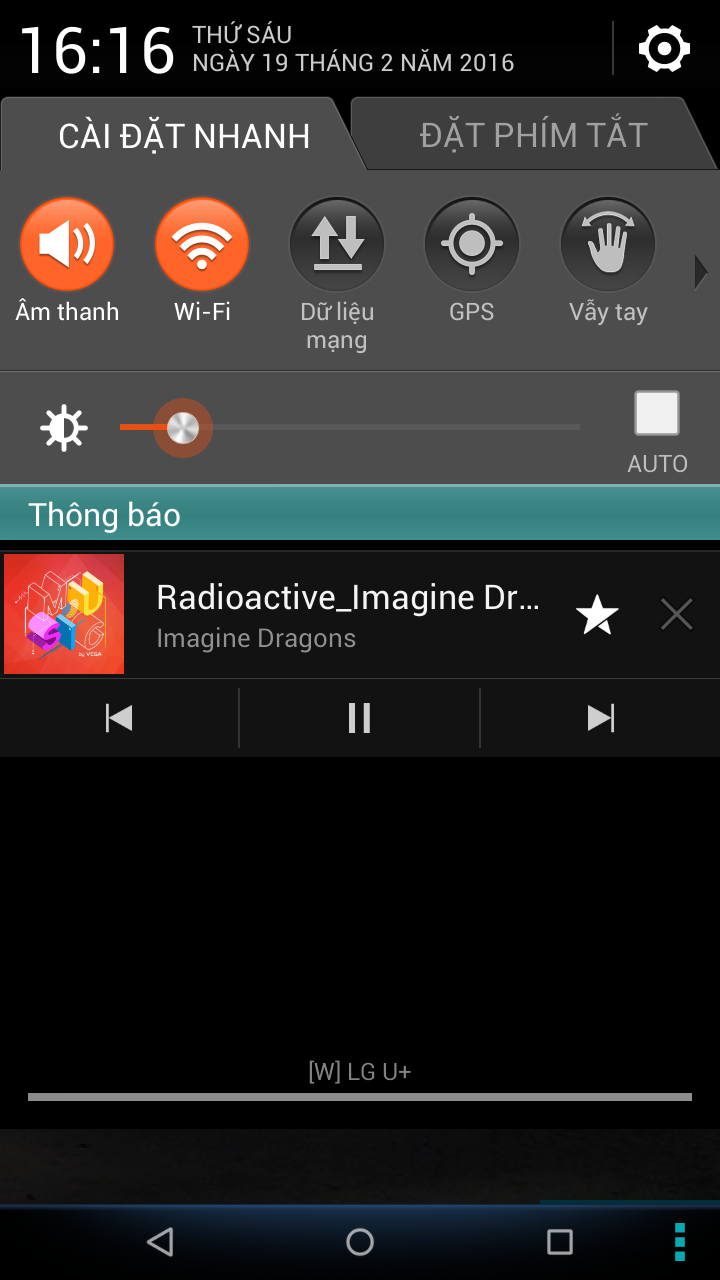The image size is (720, 1280).
Task: Check the AUTO brightness box
Action: (657, 414)
